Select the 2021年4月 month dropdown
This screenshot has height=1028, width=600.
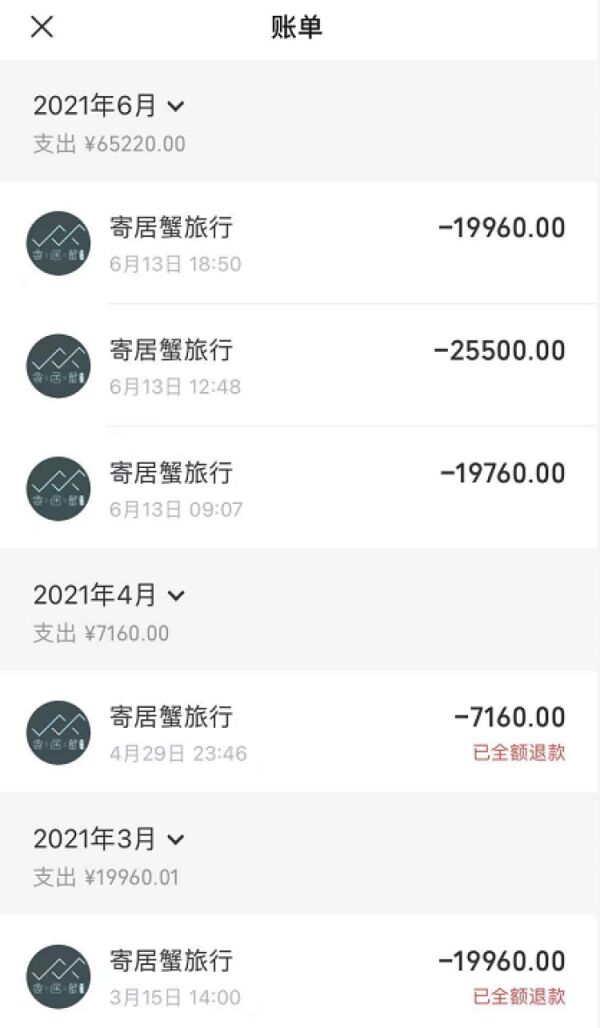(x=109, y=595)
